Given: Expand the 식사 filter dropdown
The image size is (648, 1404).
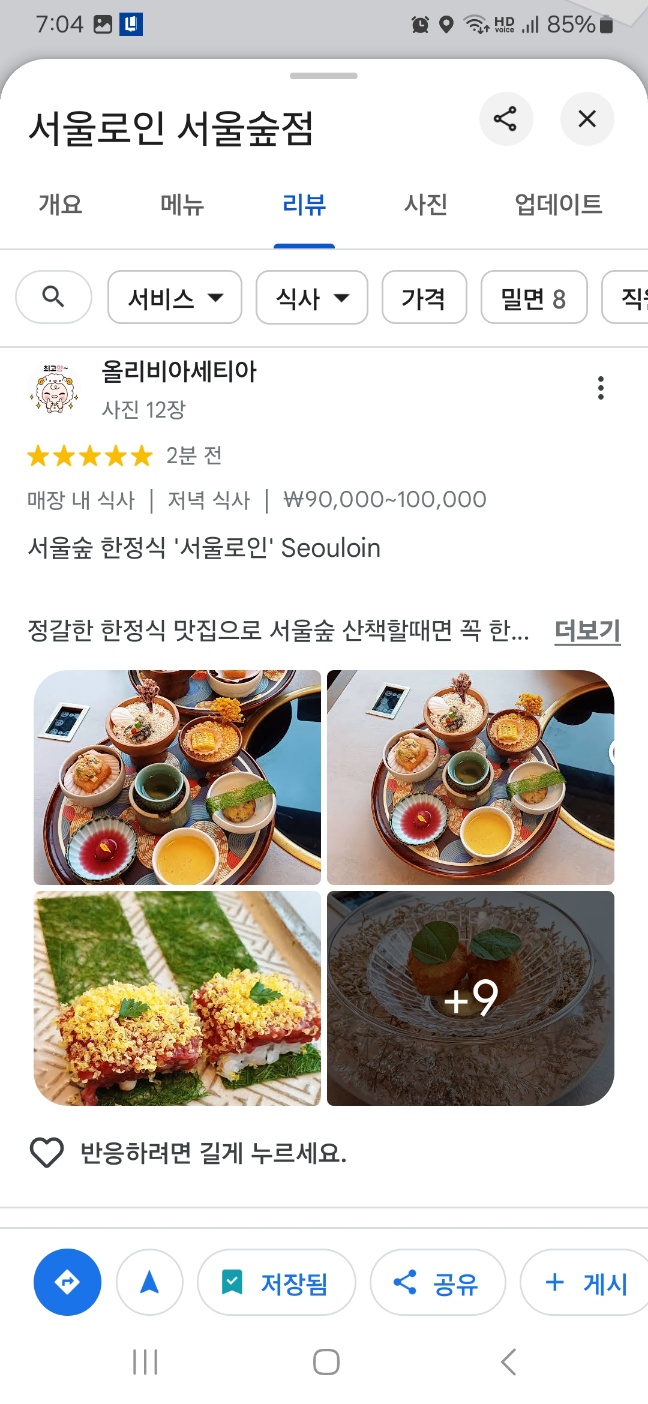Looking at the screenshot, I should click(x=312, y=298).
